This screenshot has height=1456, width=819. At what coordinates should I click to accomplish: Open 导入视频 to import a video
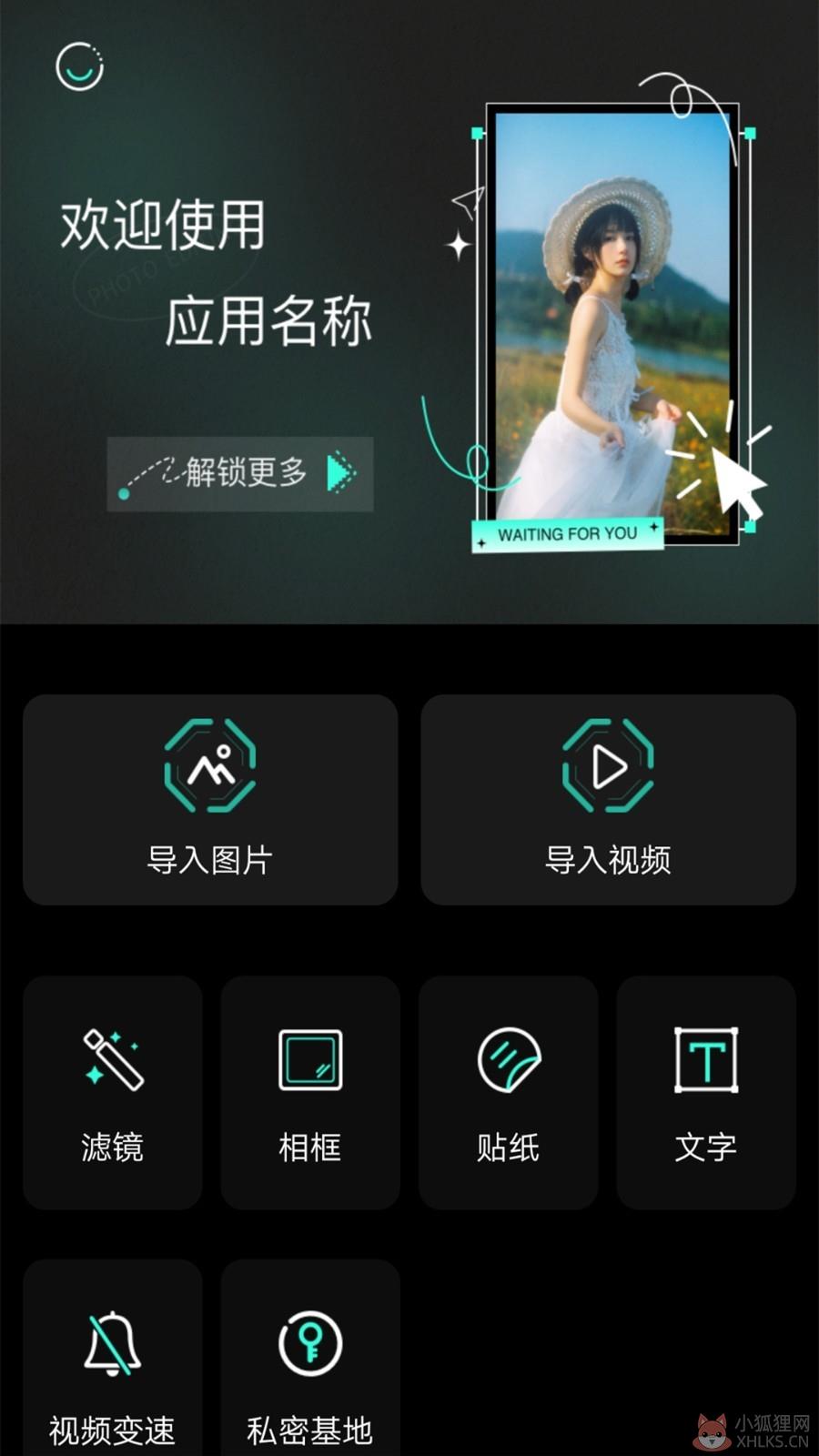click(608, 800)
